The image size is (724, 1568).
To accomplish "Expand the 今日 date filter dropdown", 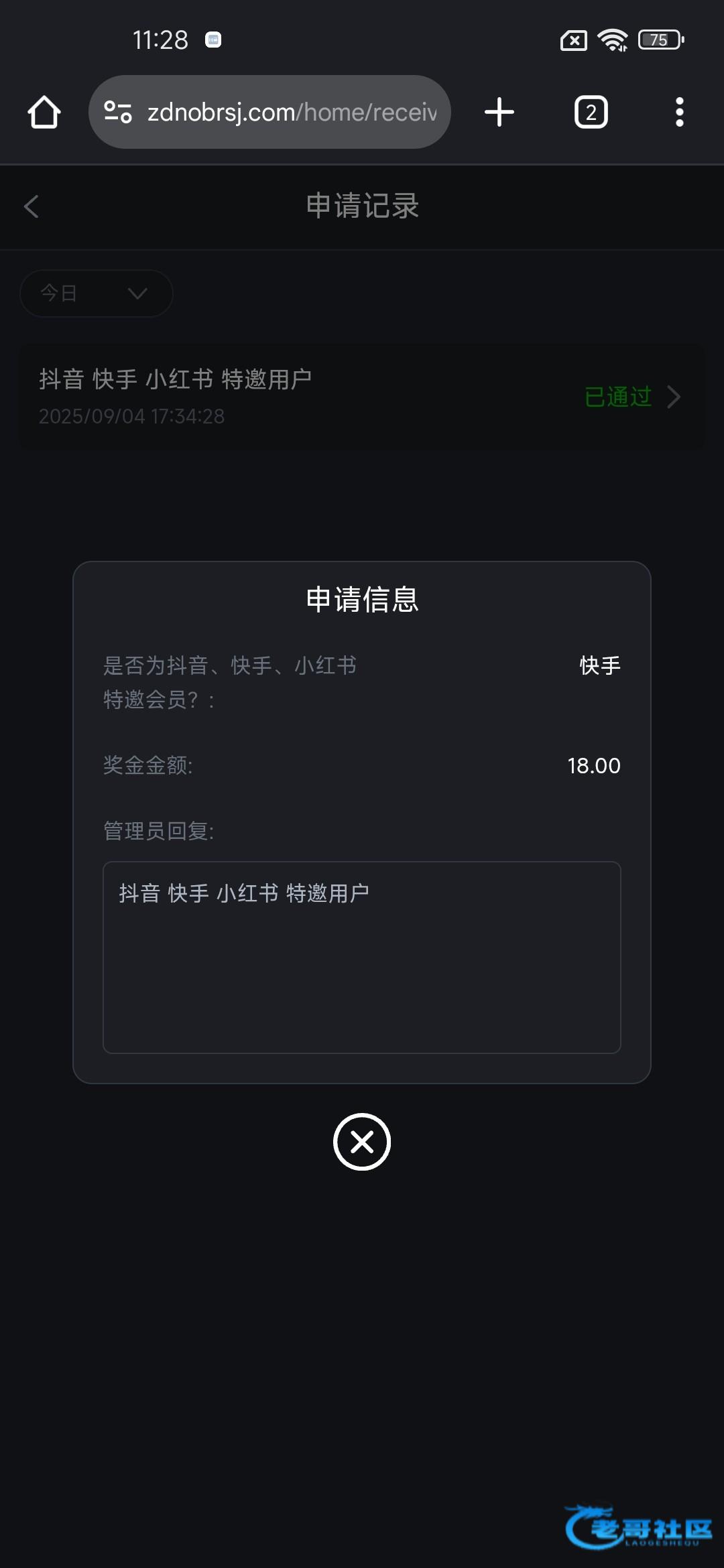I will [97, 293].
